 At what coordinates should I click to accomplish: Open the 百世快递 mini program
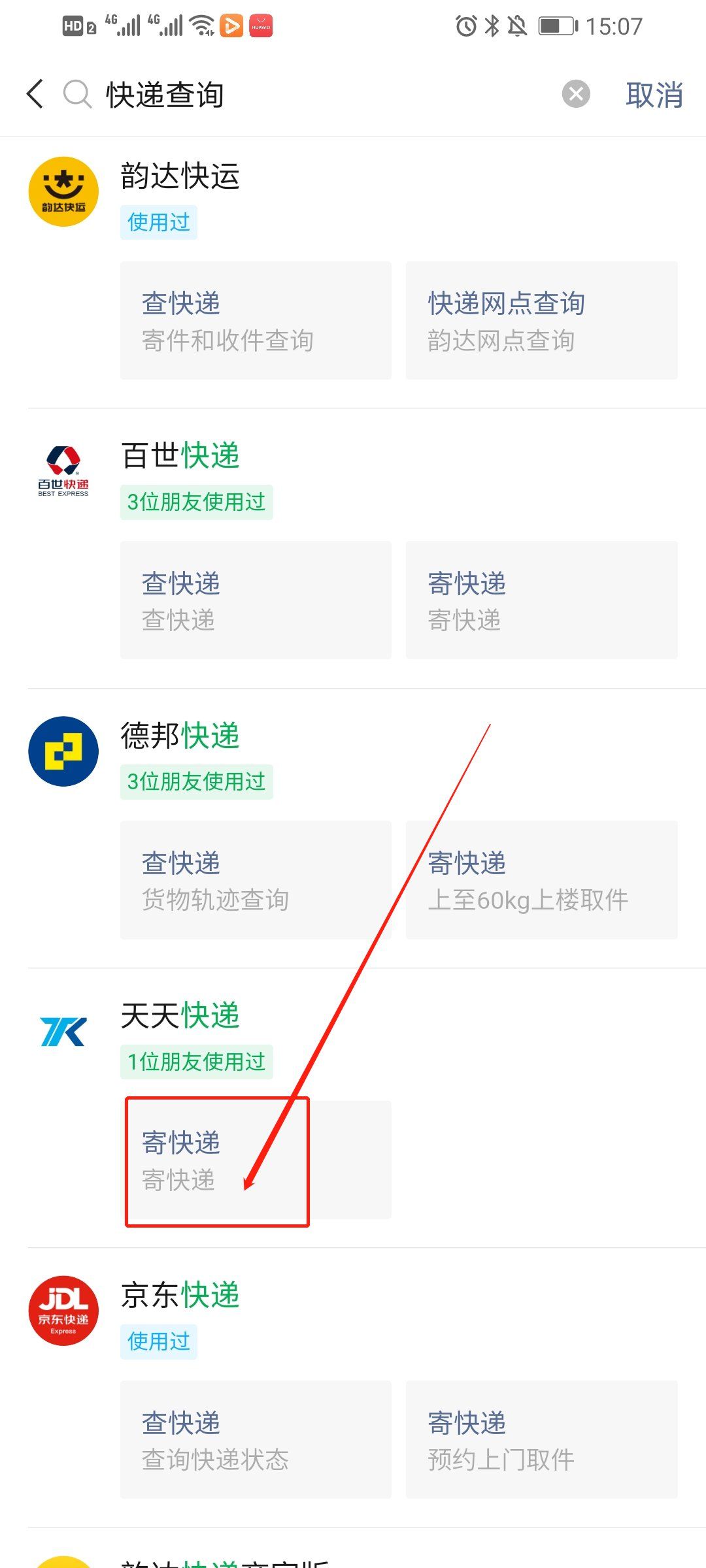tap(180, 455)
